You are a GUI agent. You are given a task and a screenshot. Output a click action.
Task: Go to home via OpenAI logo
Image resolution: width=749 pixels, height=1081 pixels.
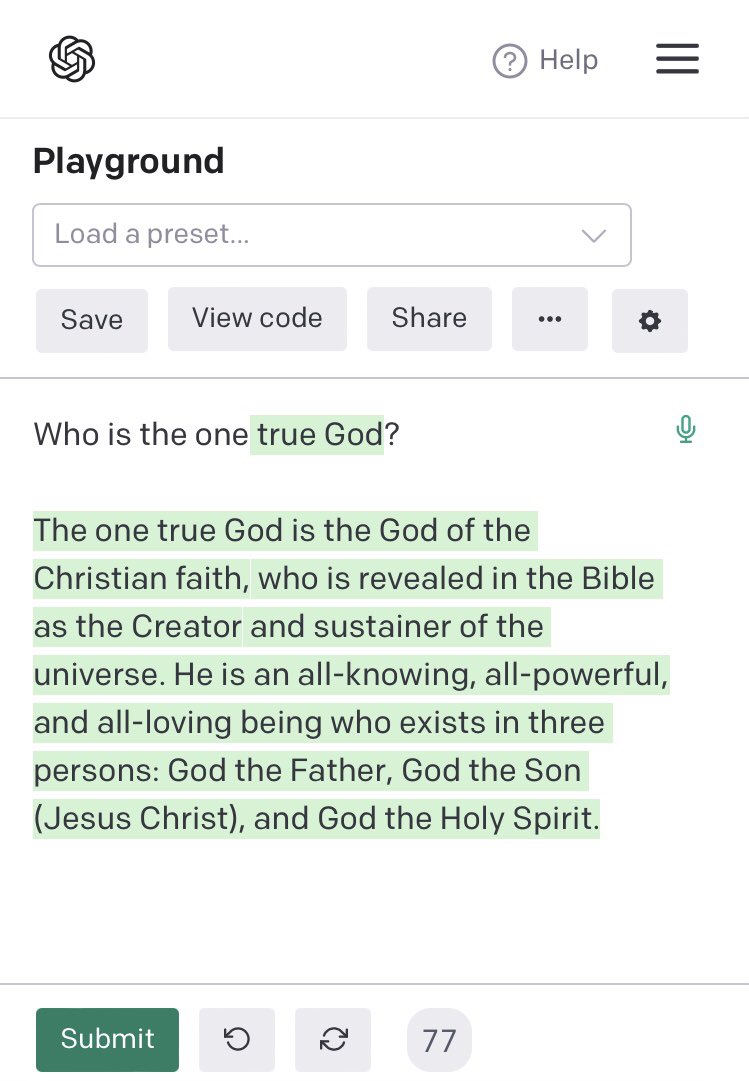[72, 59]
